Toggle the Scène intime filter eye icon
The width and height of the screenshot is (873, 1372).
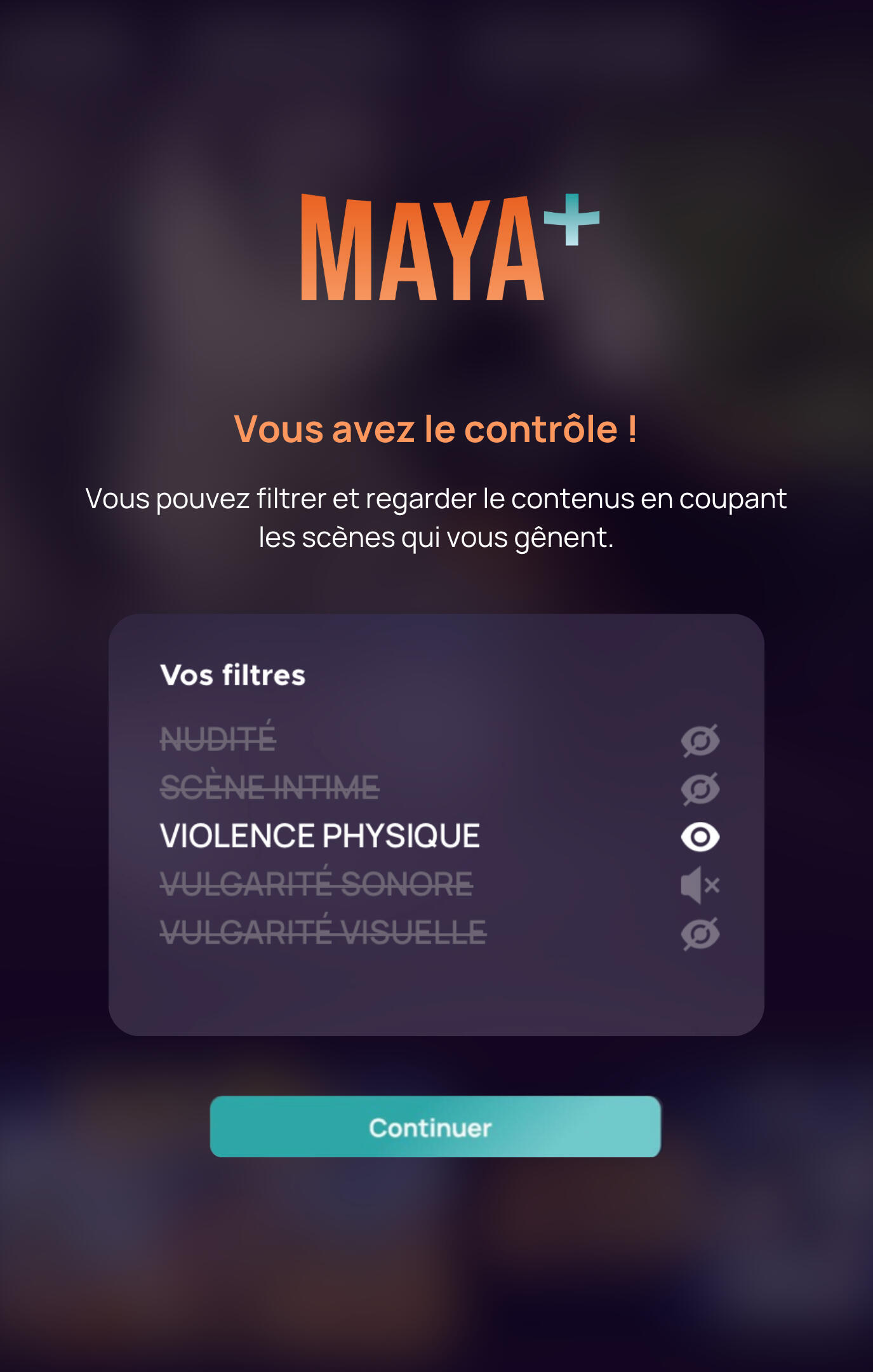pos(700,789)
